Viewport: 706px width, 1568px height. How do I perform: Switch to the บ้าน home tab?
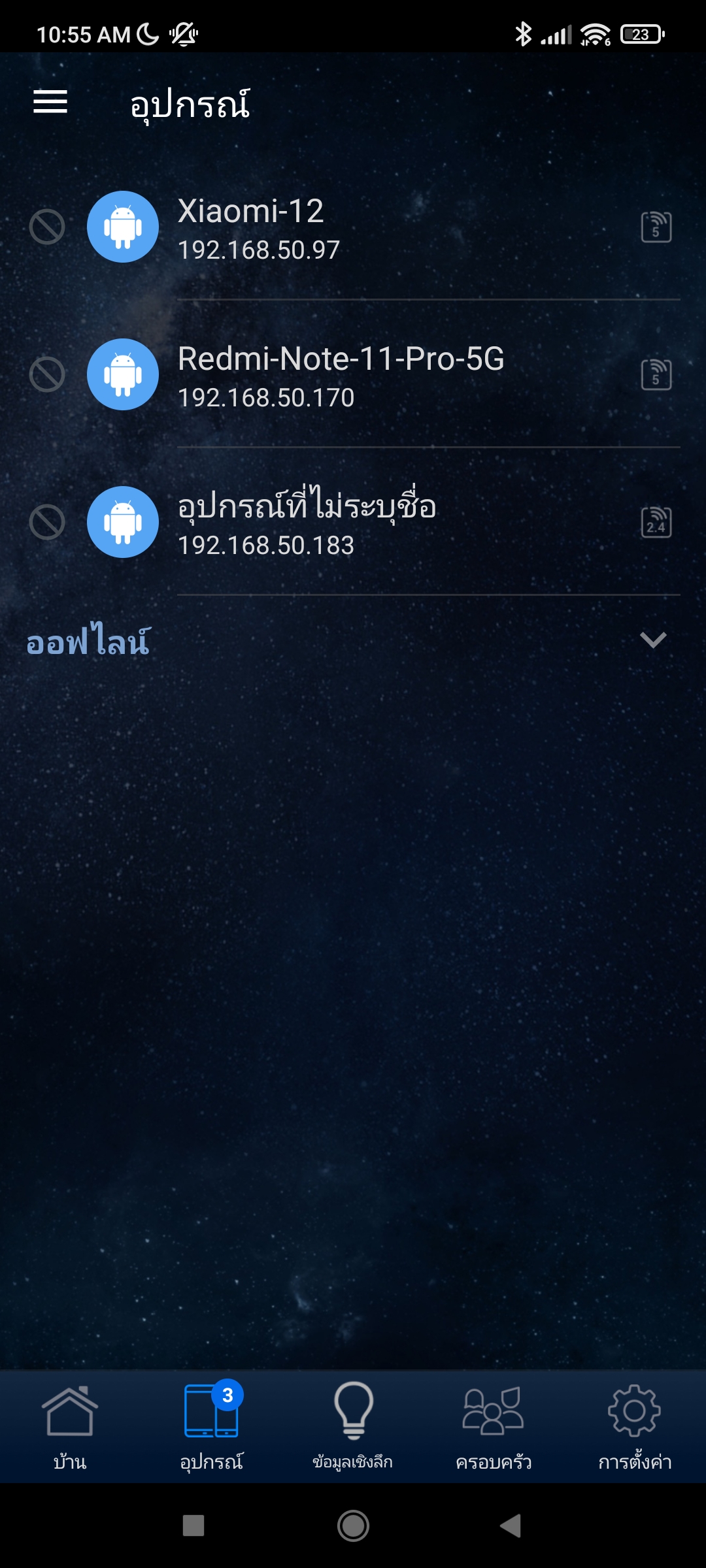click(x=70, y=1426)
